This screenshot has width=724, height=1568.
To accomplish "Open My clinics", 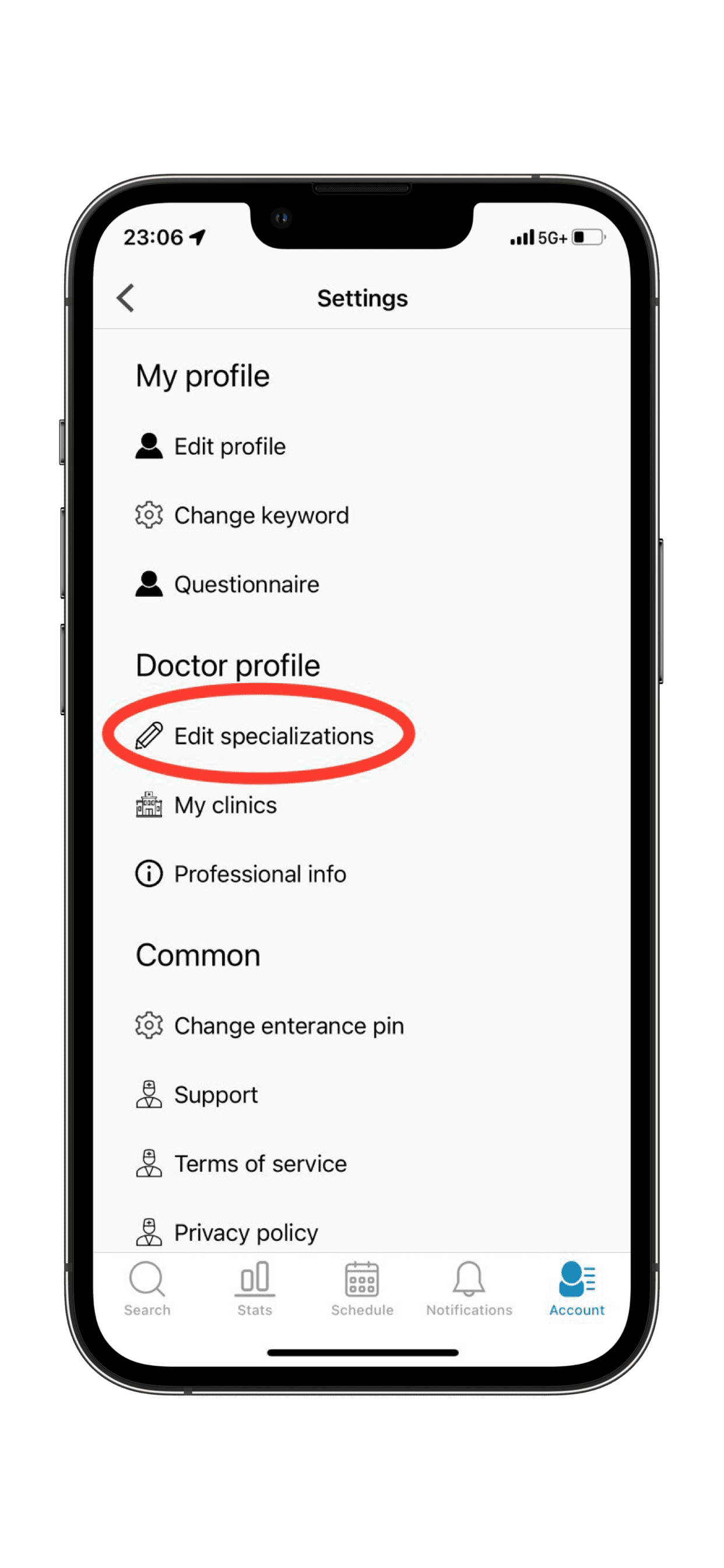I will 361,805.
